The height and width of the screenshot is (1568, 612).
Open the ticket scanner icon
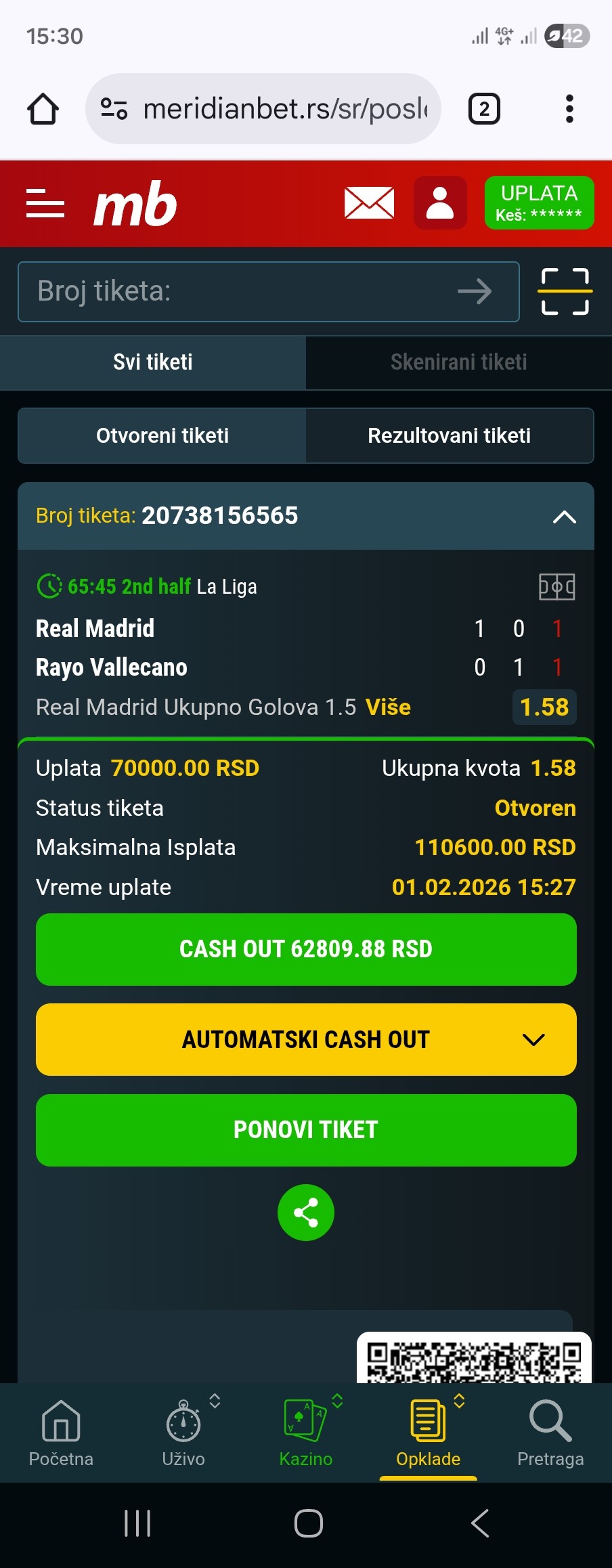point(565,292)
